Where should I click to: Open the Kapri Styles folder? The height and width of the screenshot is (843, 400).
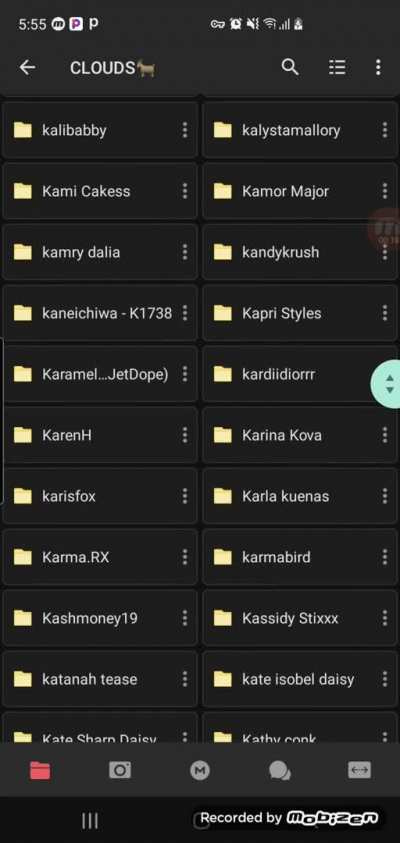[x=300, y=313]
